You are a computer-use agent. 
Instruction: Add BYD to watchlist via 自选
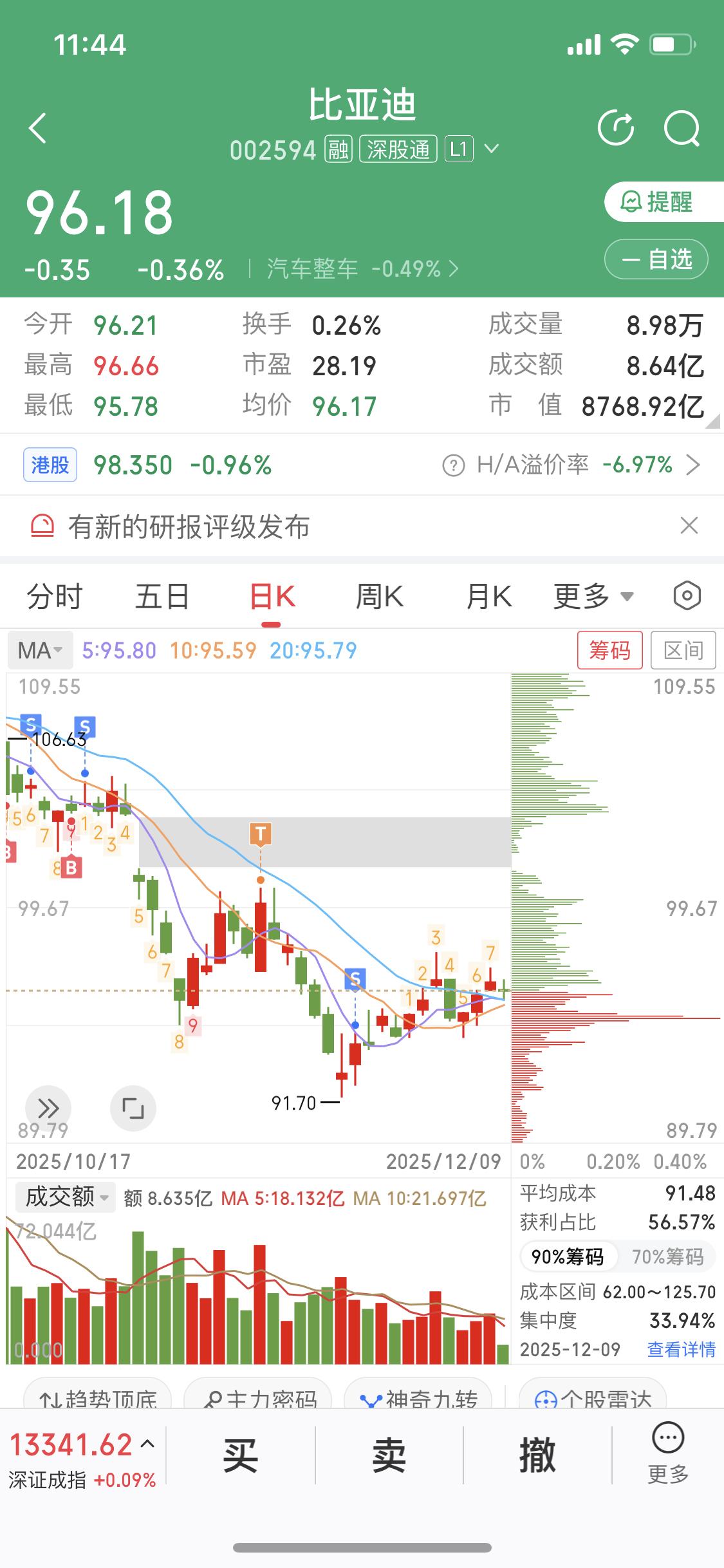point(656,259)
